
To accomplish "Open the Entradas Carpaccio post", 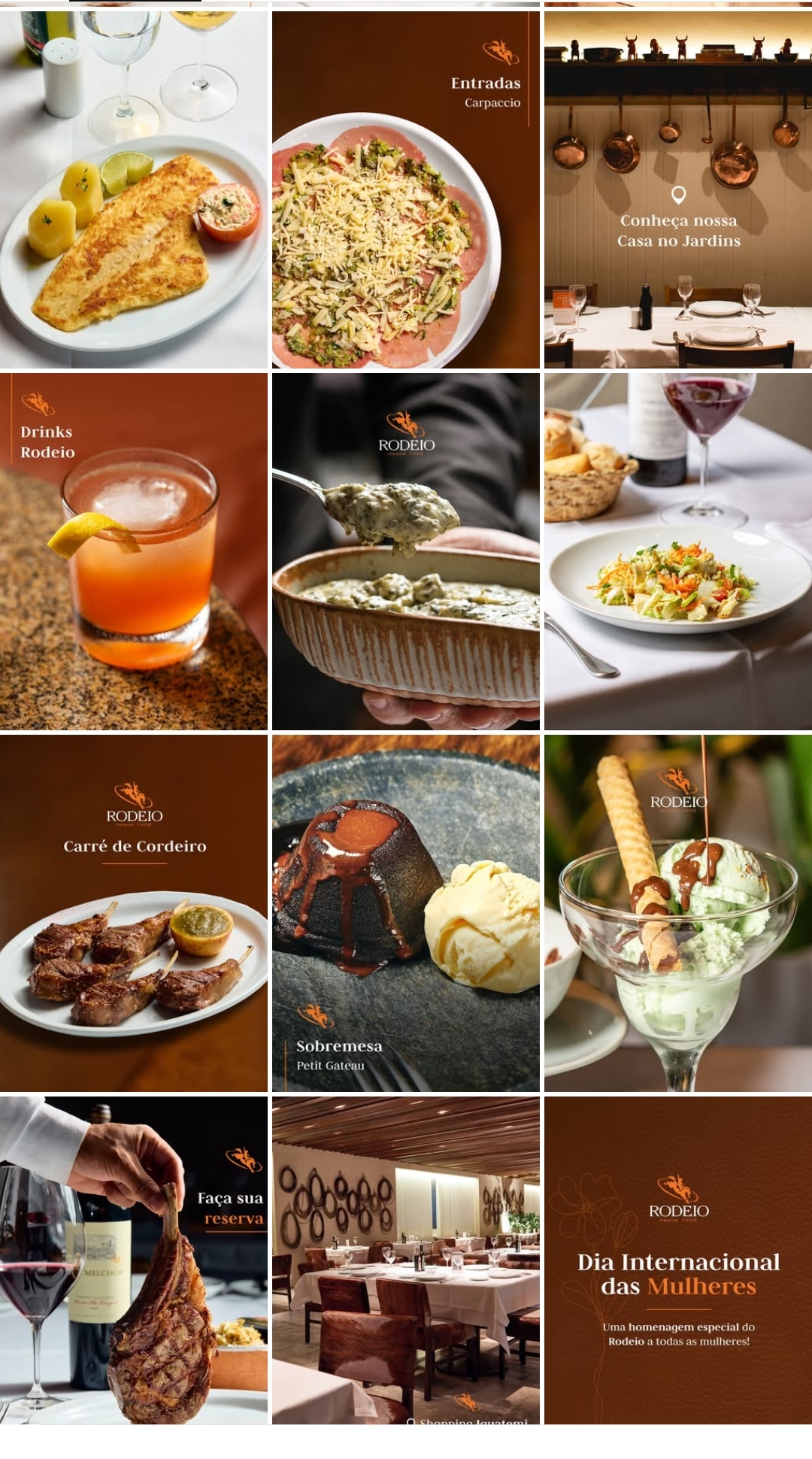I will pos(406,190).
